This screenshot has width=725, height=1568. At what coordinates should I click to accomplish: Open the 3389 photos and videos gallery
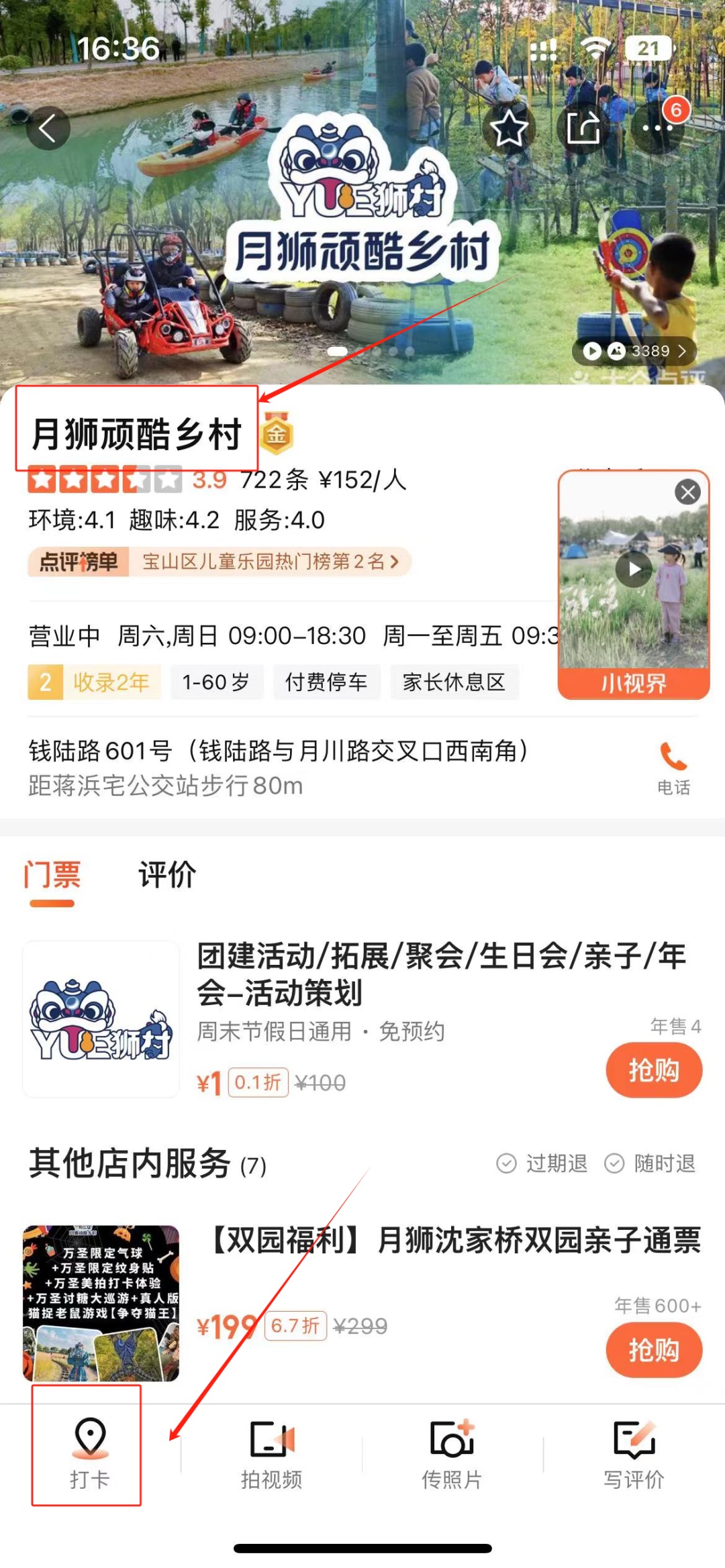[634, 351]
